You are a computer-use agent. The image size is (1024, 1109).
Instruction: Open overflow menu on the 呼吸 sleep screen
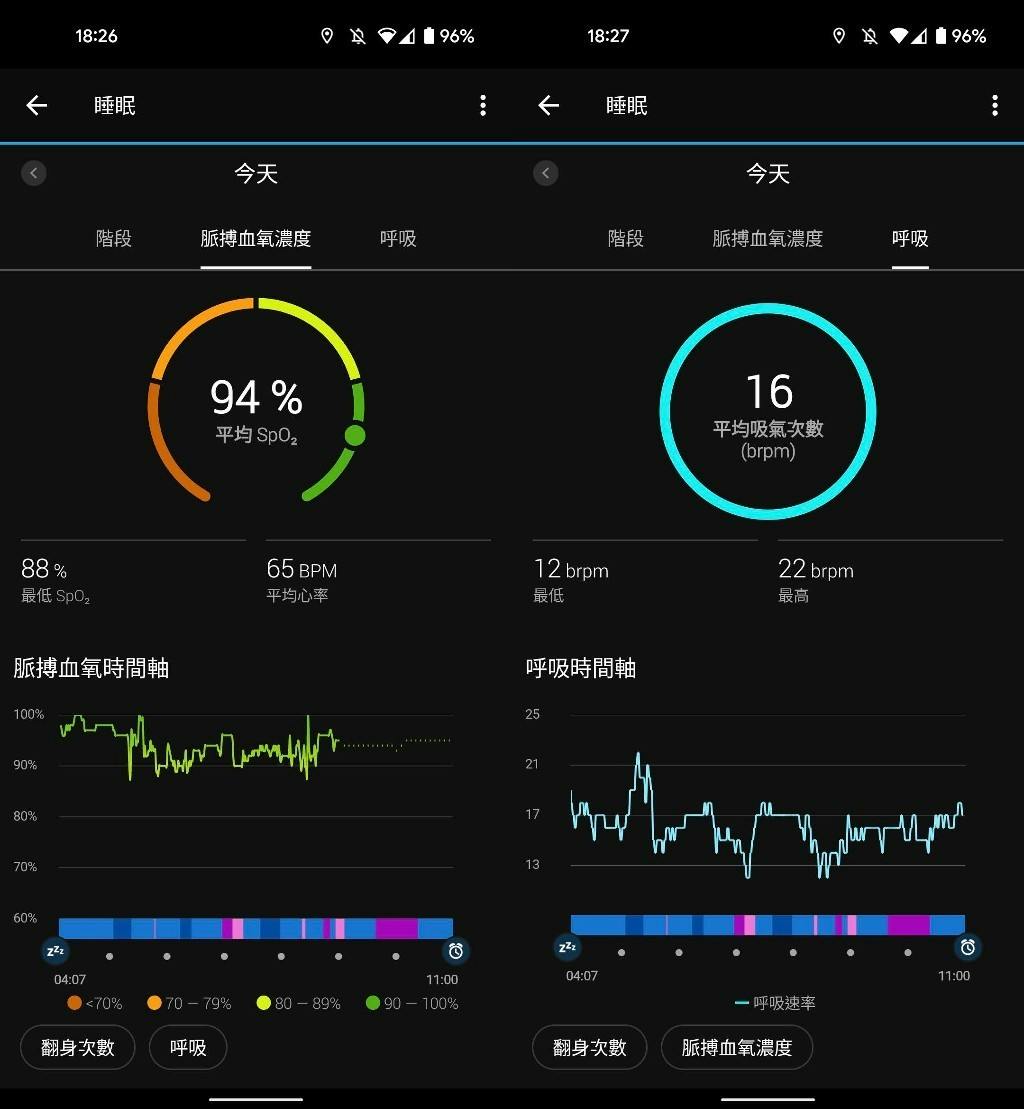click(x=995, y=105)
